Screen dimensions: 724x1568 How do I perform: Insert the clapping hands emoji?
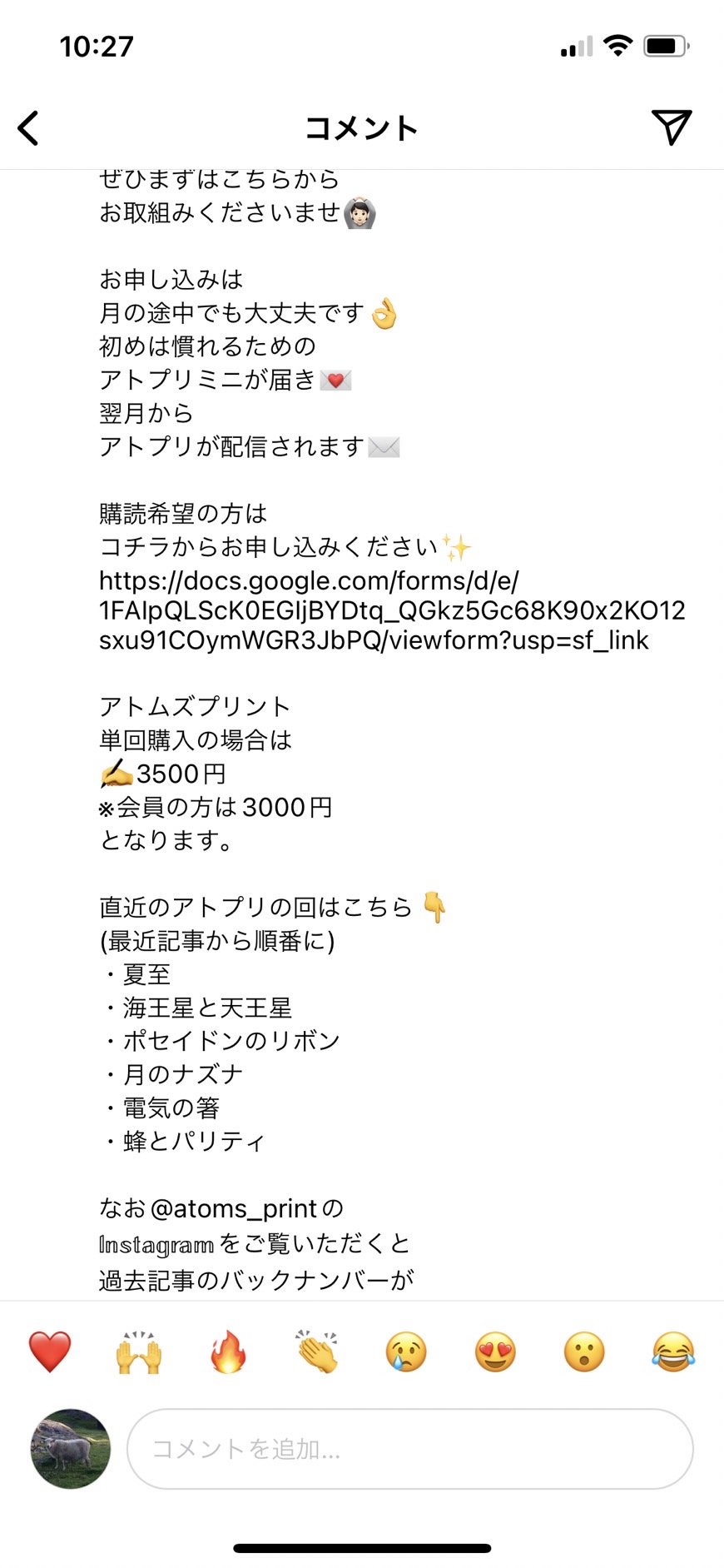[317, 1351]
